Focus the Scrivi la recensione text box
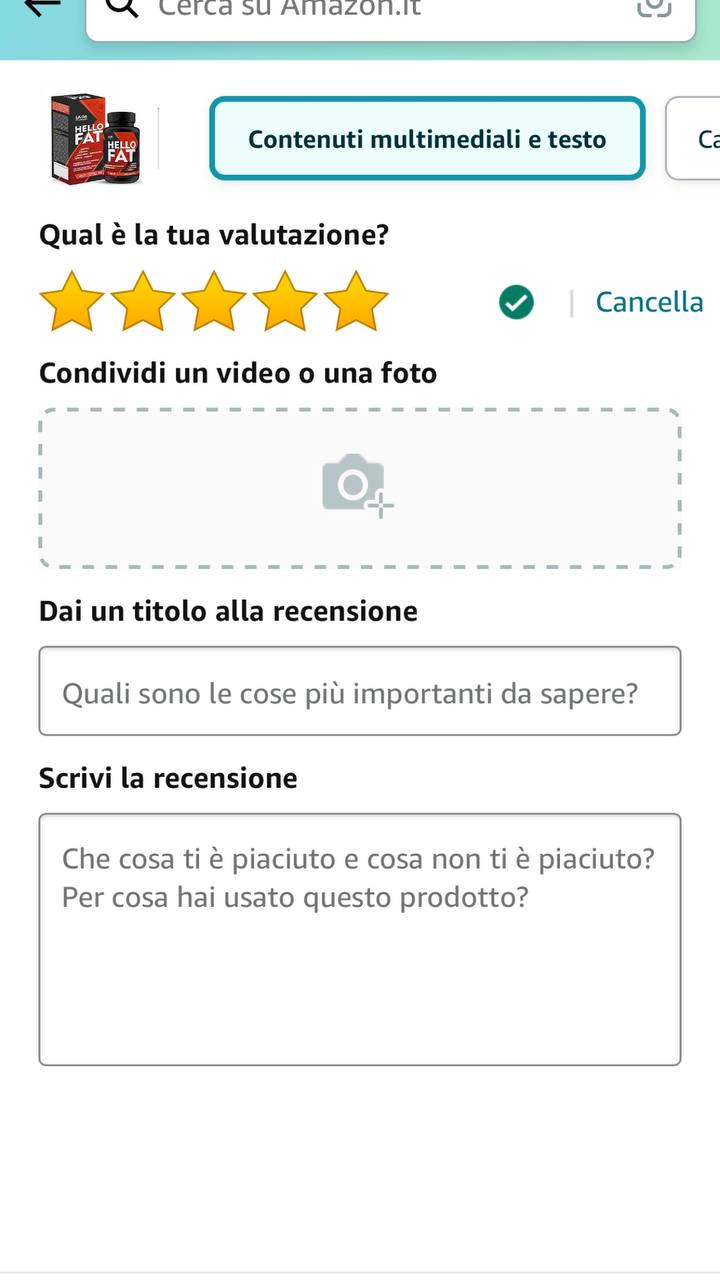720x1280 pixels. [359, 939]
